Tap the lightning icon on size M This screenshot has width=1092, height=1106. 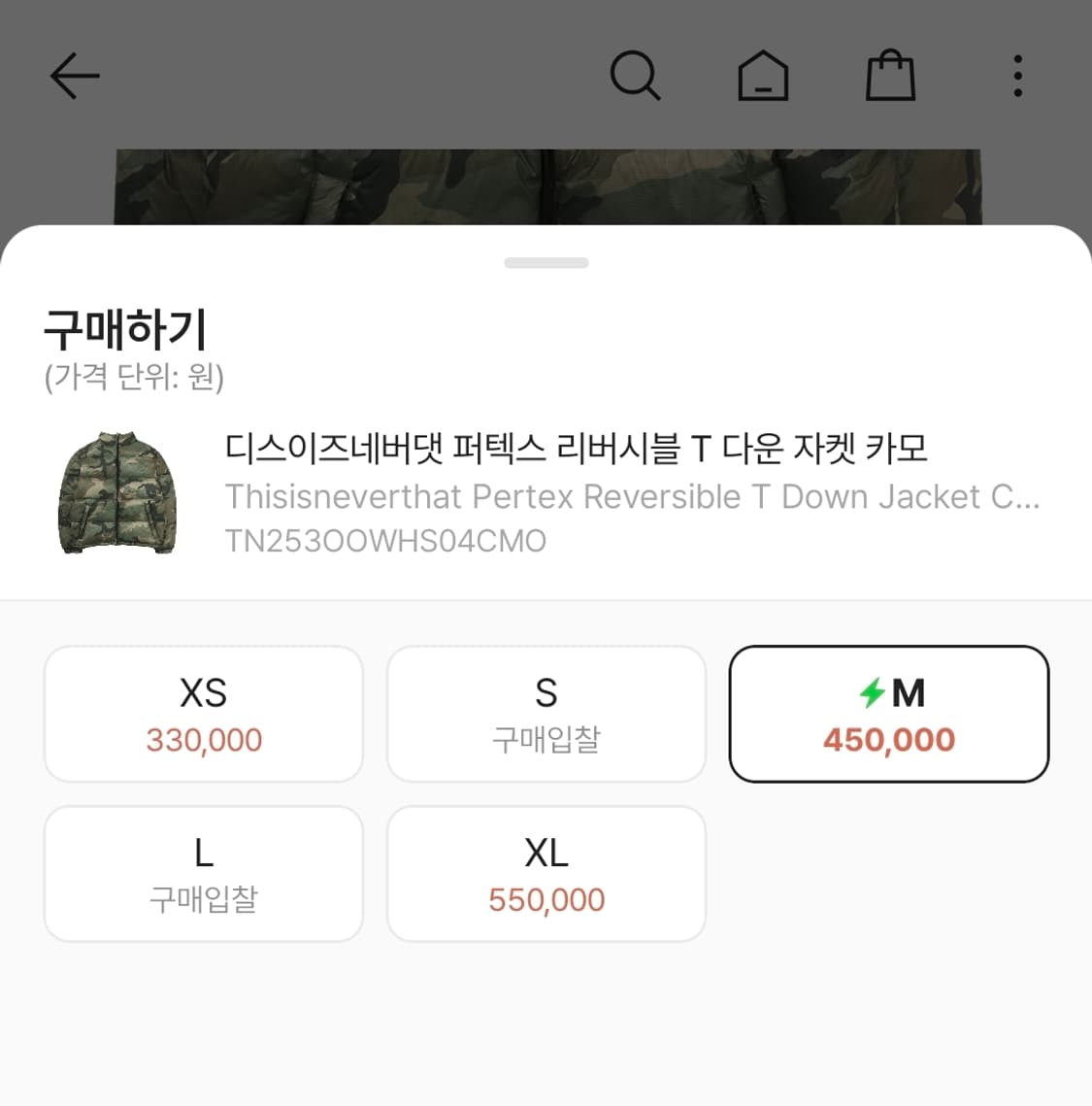click(871, 692)
